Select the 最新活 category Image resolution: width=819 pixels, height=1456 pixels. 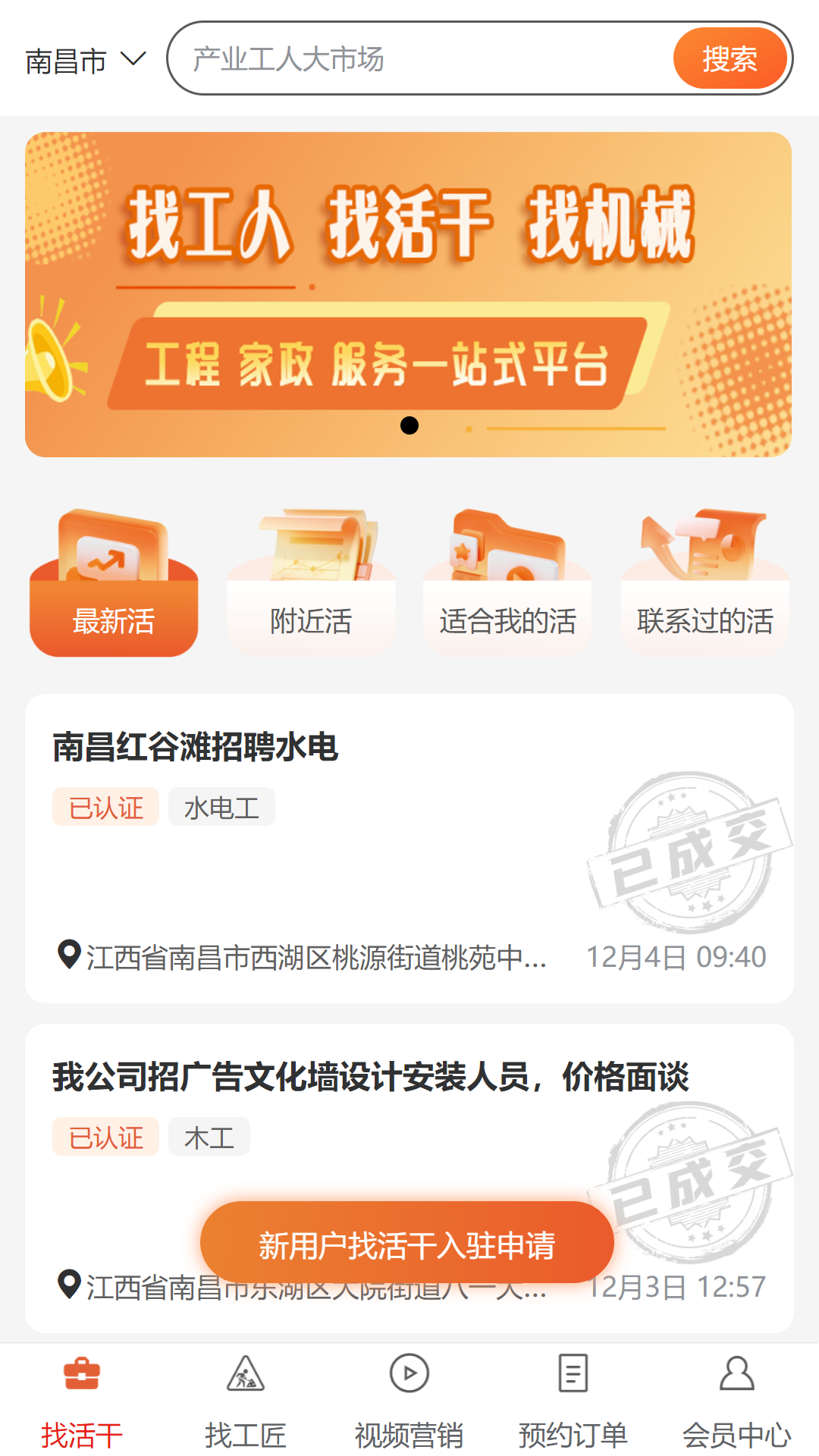114,582
